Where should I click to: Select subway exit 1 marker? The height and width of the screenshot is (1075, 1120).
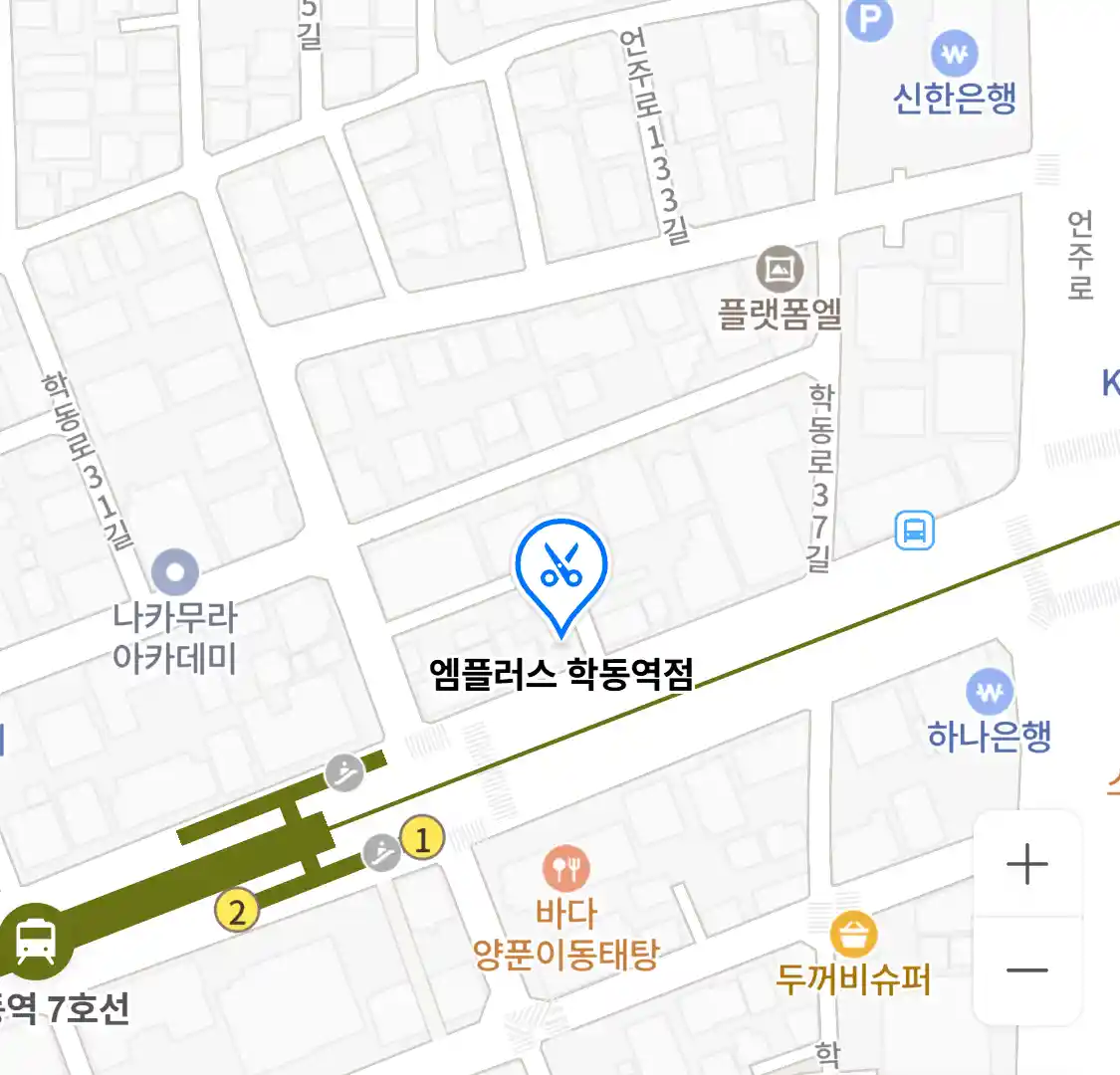422,839
